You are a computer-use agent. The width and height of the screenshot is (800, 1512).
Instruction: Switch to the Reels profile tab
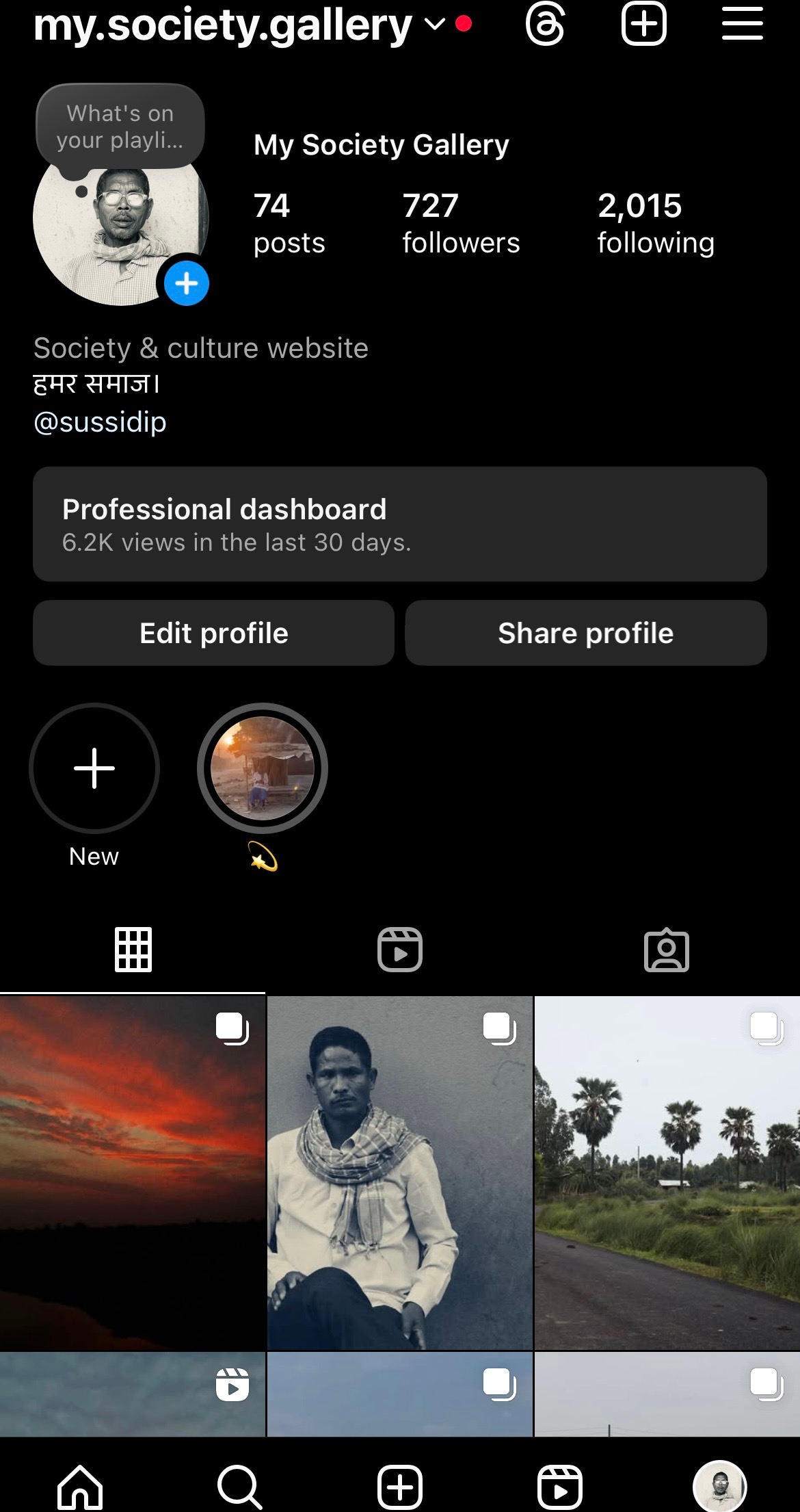400,950
